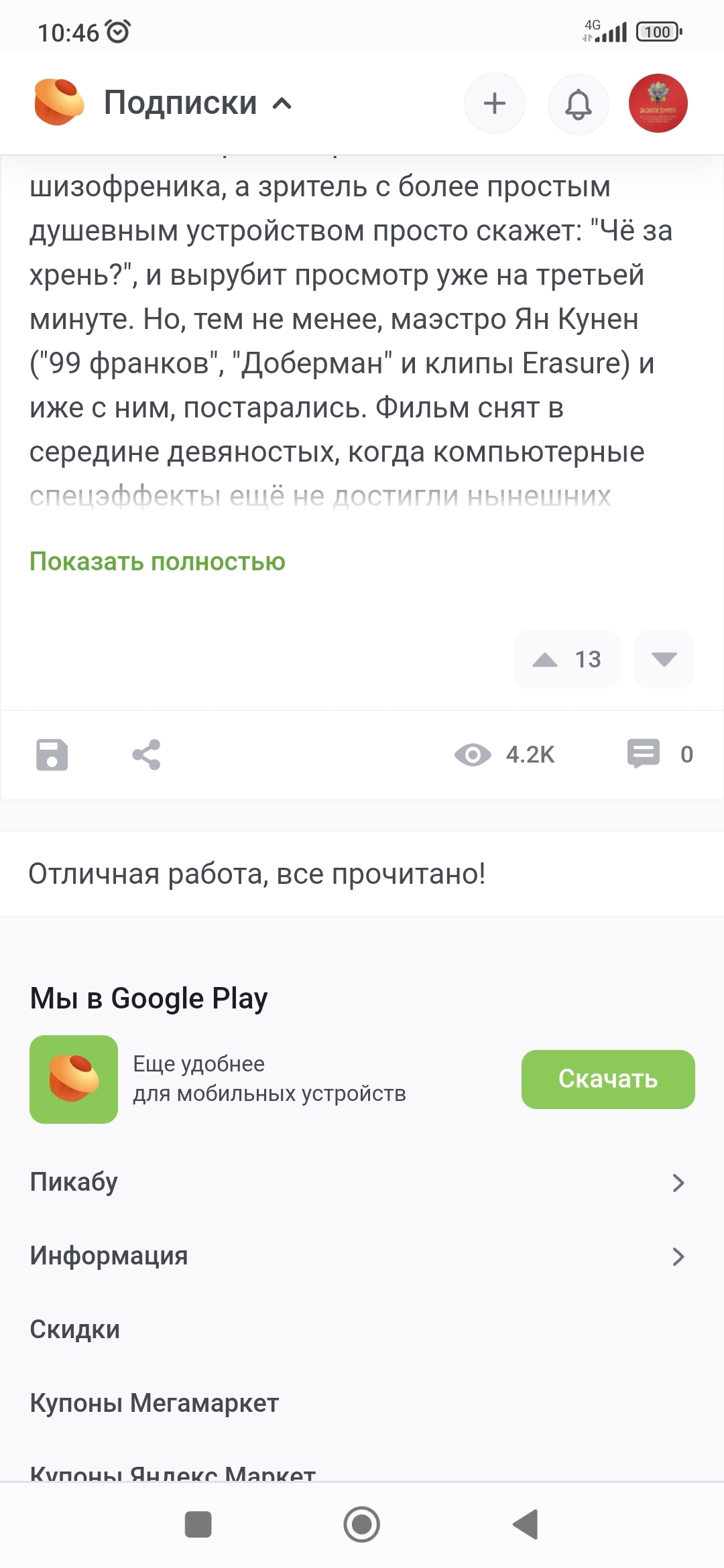Downvote the post
Screen dimensions: 724x1568
pyautogui.click(x=664, y=659)
